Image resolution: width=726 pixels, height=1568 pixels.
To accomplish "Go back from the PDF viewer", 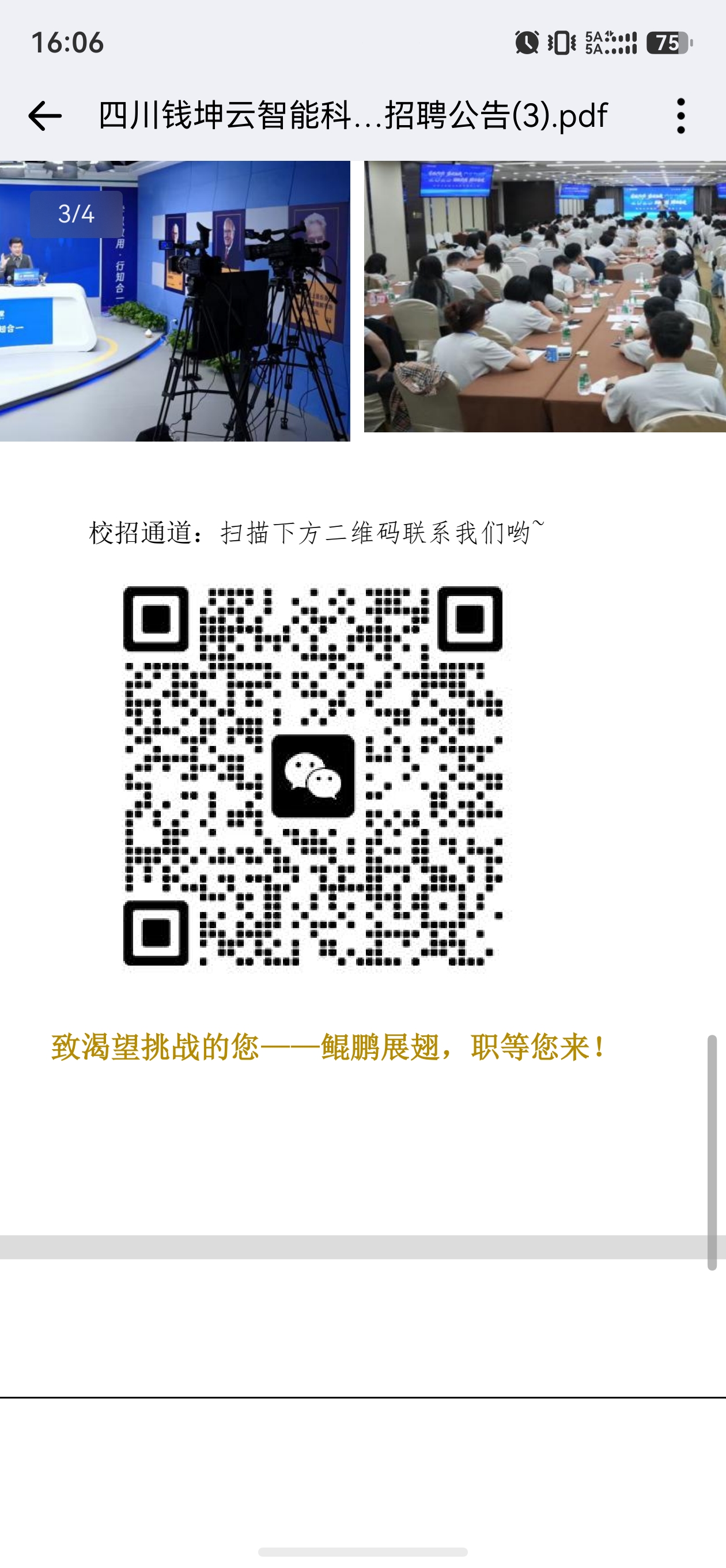I will click(x=45, y=116).
